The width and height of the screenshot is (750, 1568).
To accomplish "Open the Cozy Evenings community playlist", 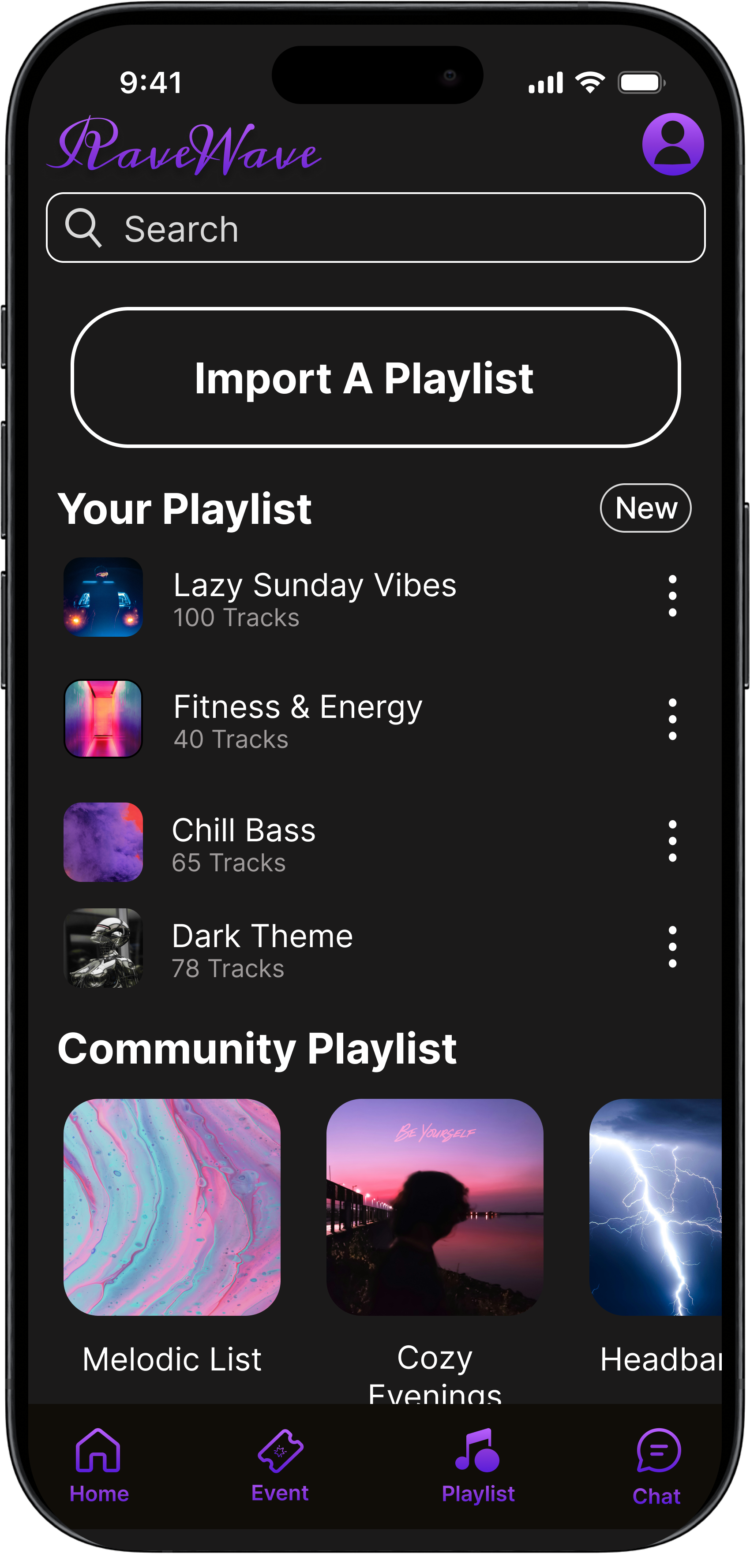I will pyautogui.click(x=435, y=1206).
